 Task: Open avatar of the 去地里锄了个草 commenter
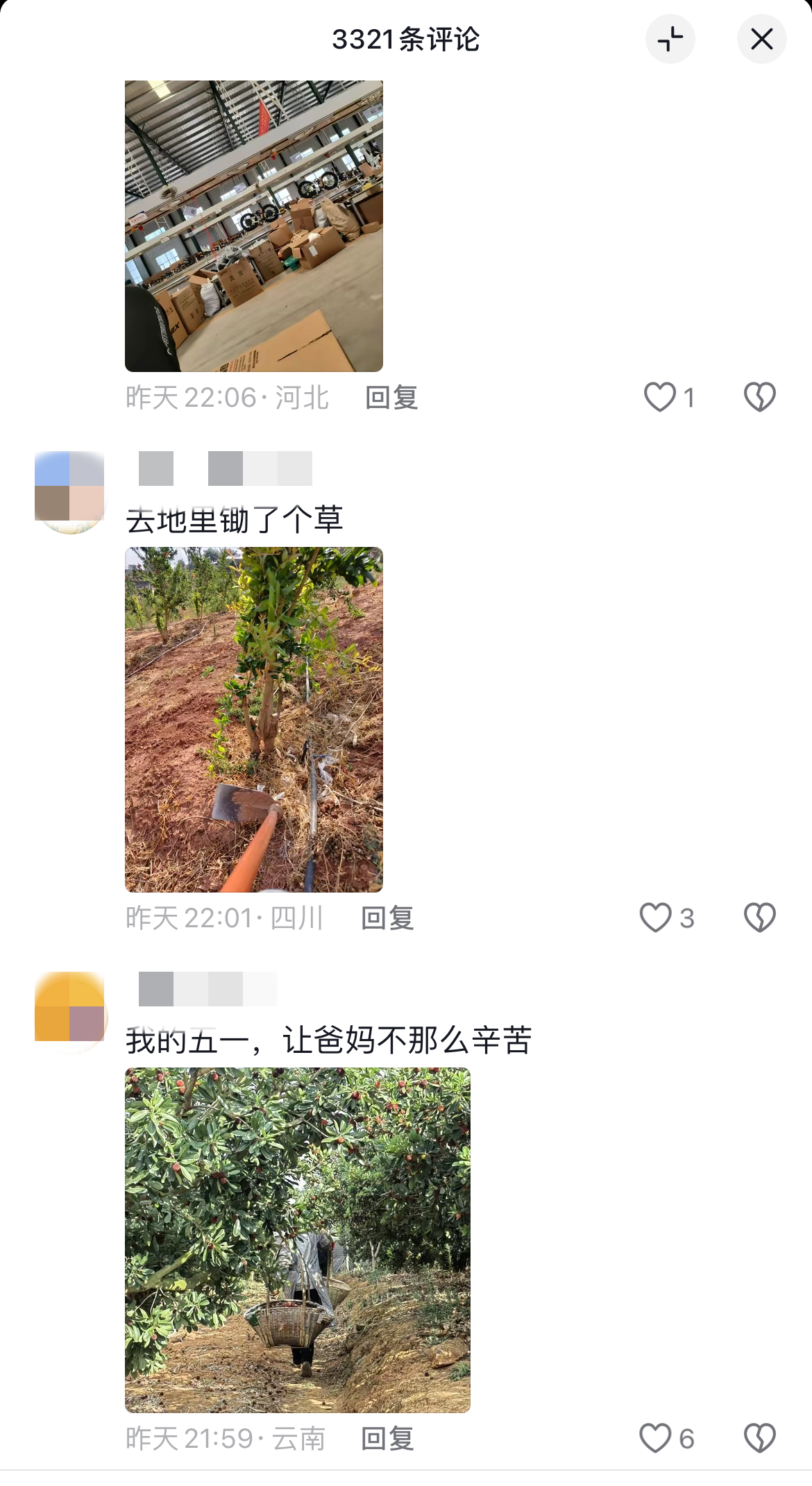coord(69,491)
